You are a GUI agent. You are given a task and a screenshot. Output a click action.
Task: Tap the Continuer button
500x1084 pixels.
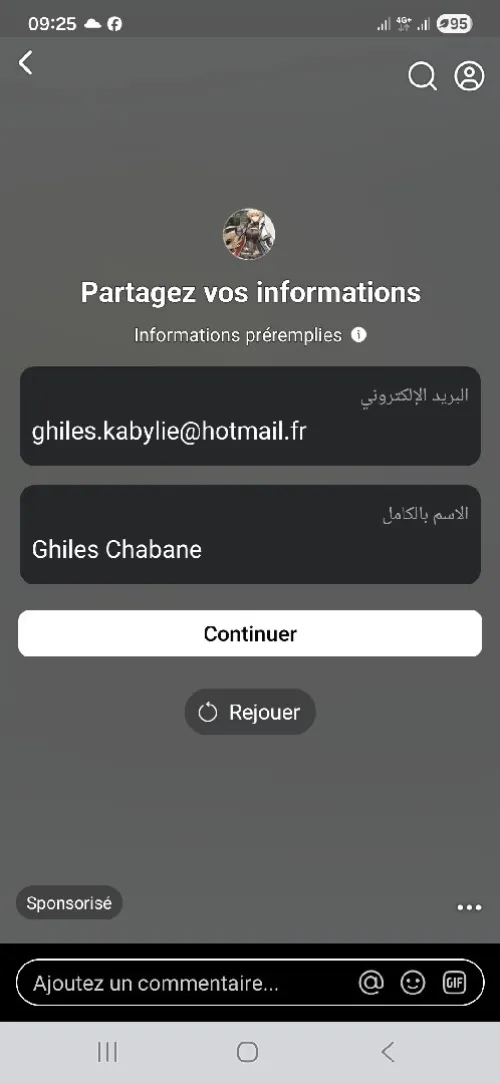click(250, 633)
